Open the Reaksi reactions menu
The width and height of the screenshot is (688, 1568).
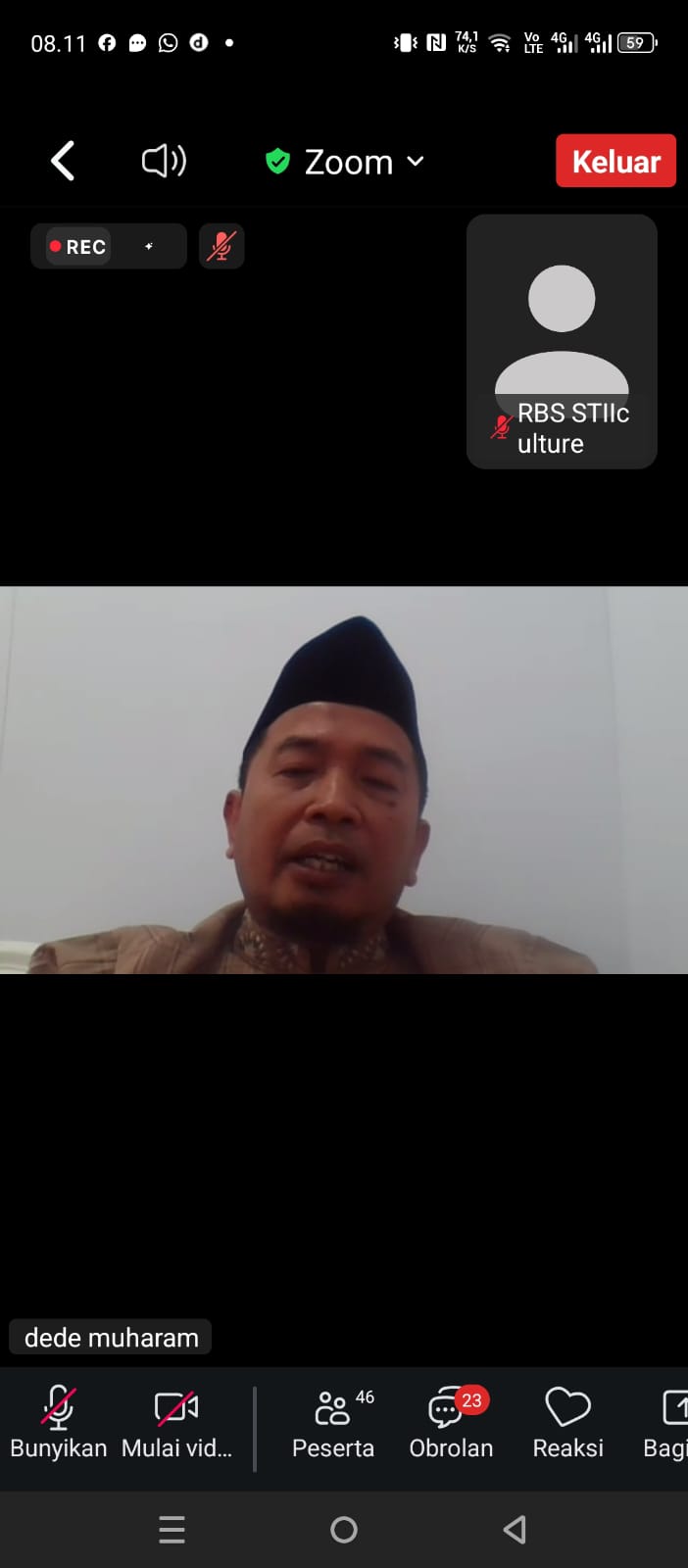[x=567, y=1423]
